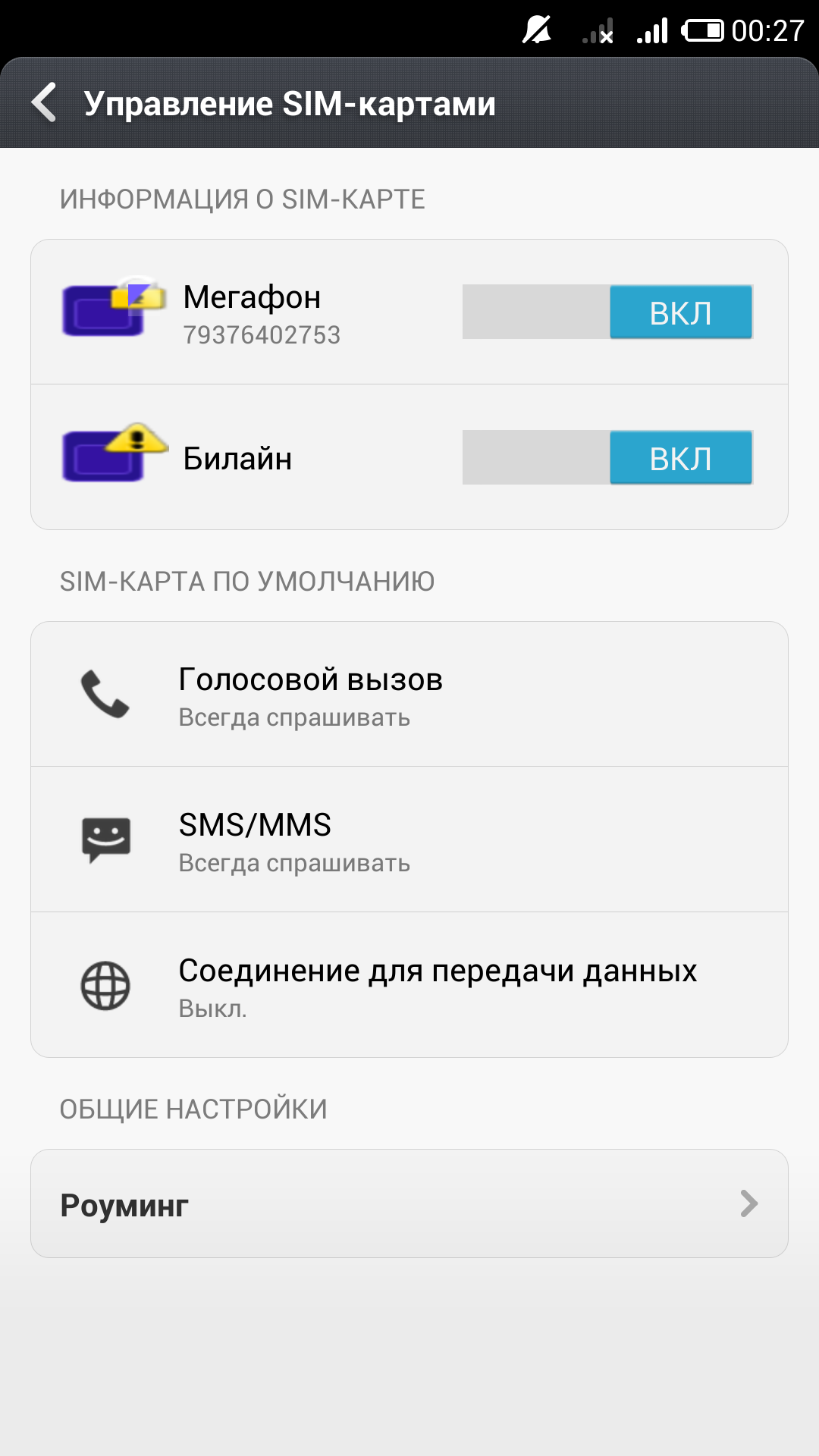The width and height of the screenshot is (819, 1456).
Task: Open Мегафон SIM card details
Action: pyautogui.click(x=250, y=312)
